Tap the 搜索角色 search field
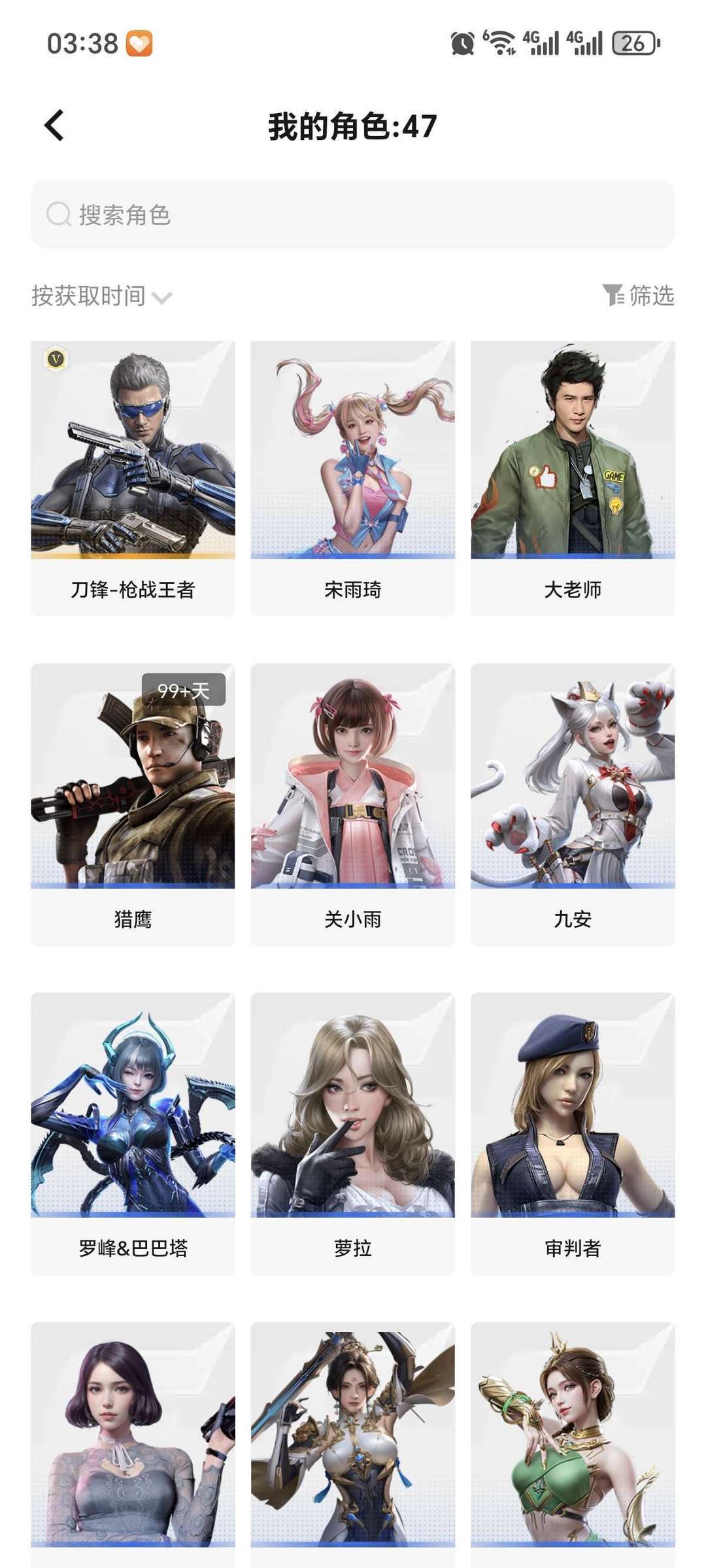Image resolution: width=706 pixels, height=1568 pixels. pyautogui.click(x=353, y=214)
